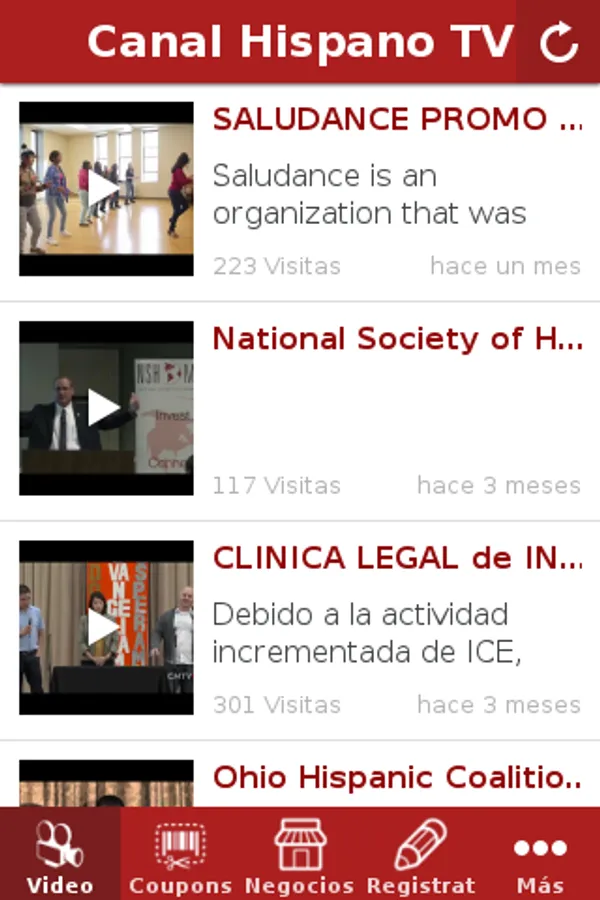Refresh the Canal Hispano TV feed
The width and height of the screenshot is (600, 900).
pos(558,42)
